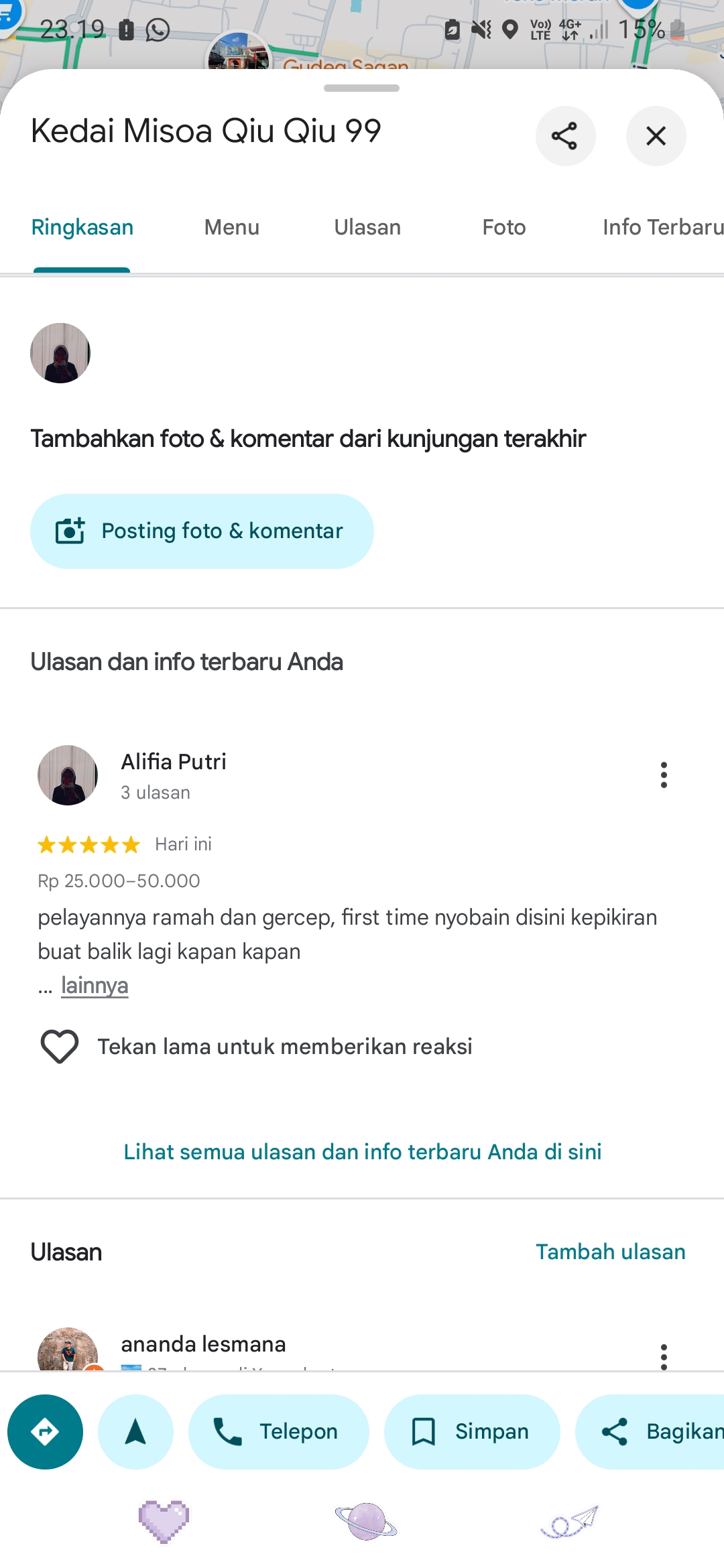Close the place details sheet

pos(656,136)
